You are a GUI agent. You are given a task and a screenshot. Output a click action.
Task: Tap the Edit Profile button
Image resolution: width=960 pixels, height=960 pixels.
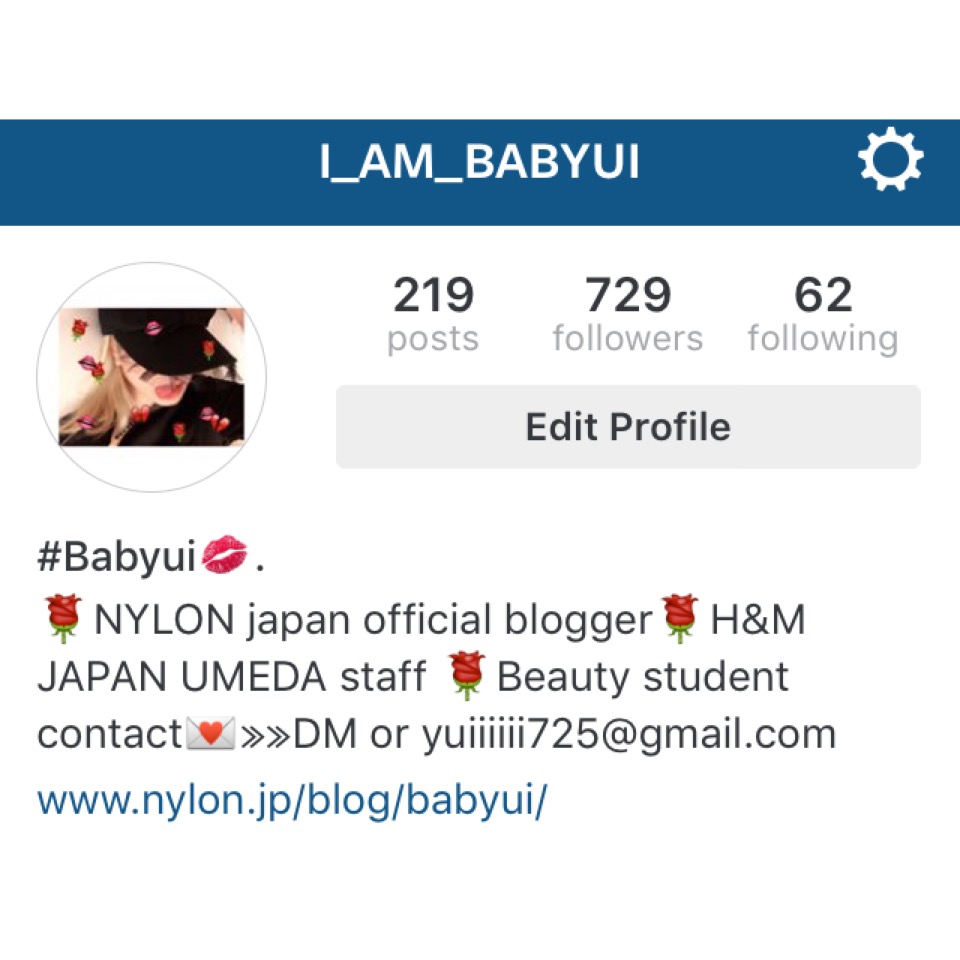[x=628, y=427]
